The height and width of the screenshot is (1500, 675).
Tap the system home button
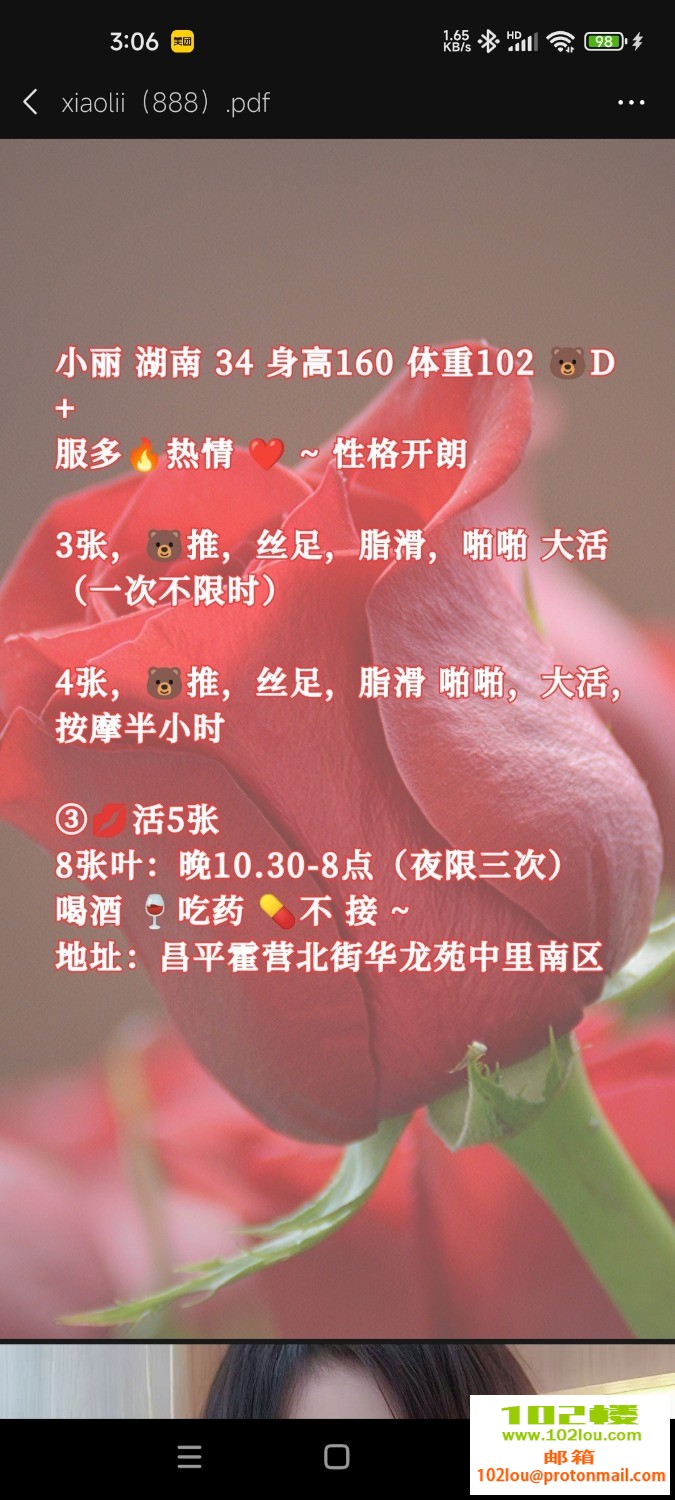(x=337, y=1457)
